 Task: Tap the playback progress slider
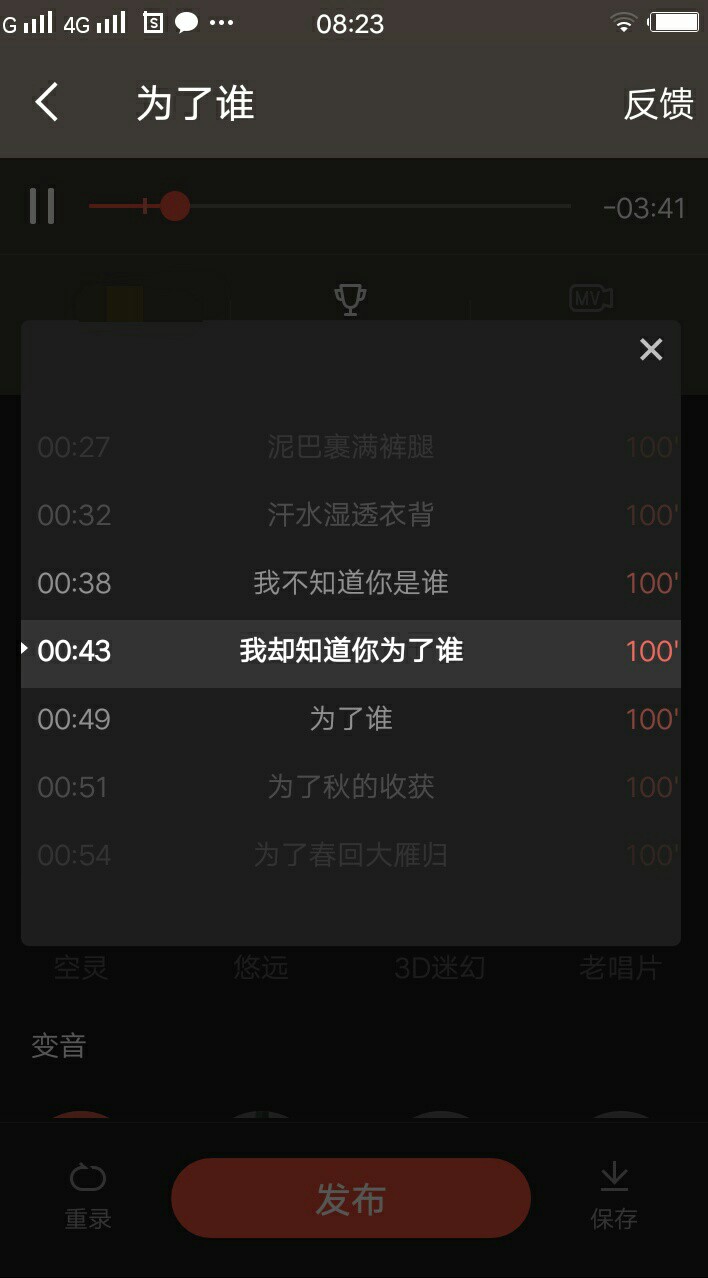click(330, 206)
